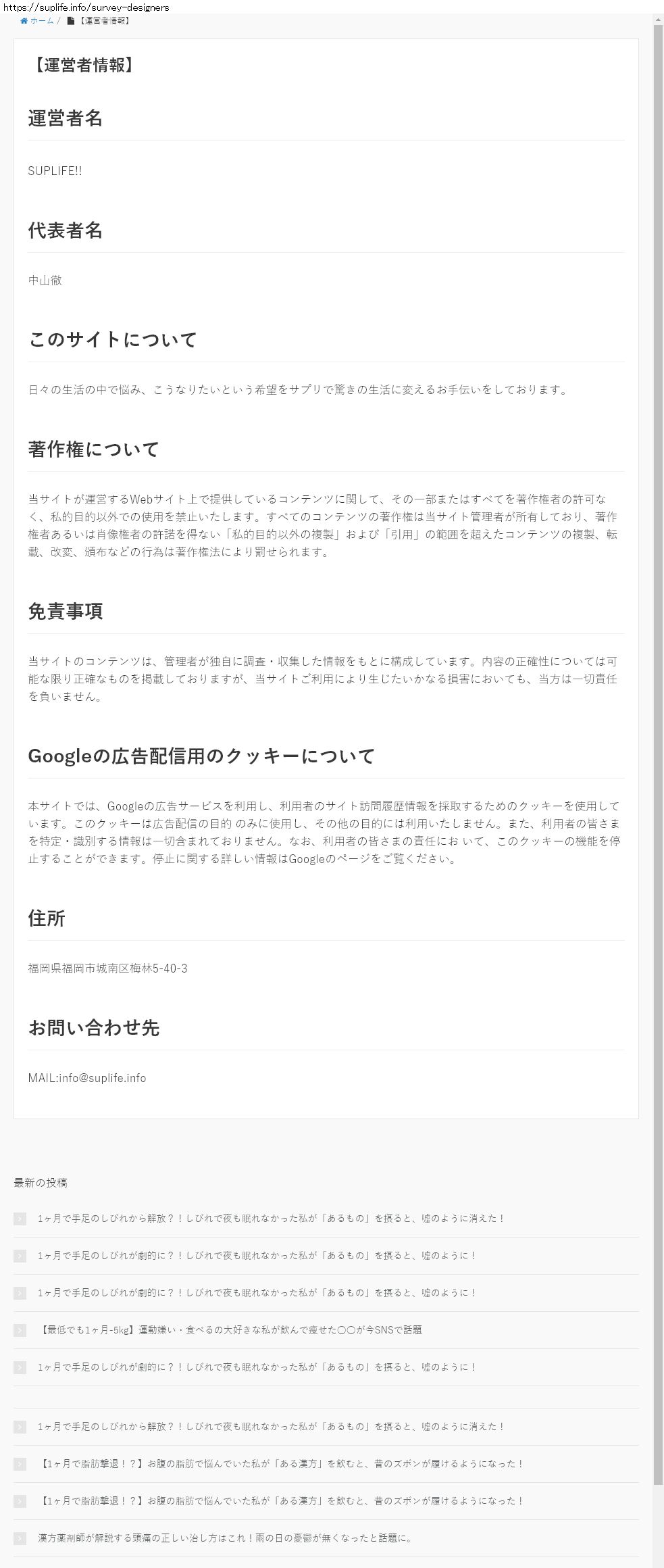Open the 漢方薬剤師が解説する頭痛 post
664x1568 pixels.
(x=225, y=1538)
